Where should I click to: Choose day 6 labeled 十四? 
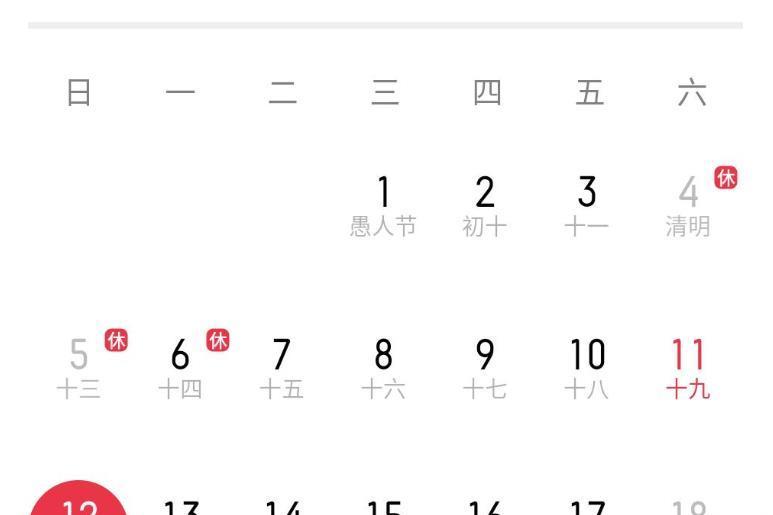click(x=180, y=368)
